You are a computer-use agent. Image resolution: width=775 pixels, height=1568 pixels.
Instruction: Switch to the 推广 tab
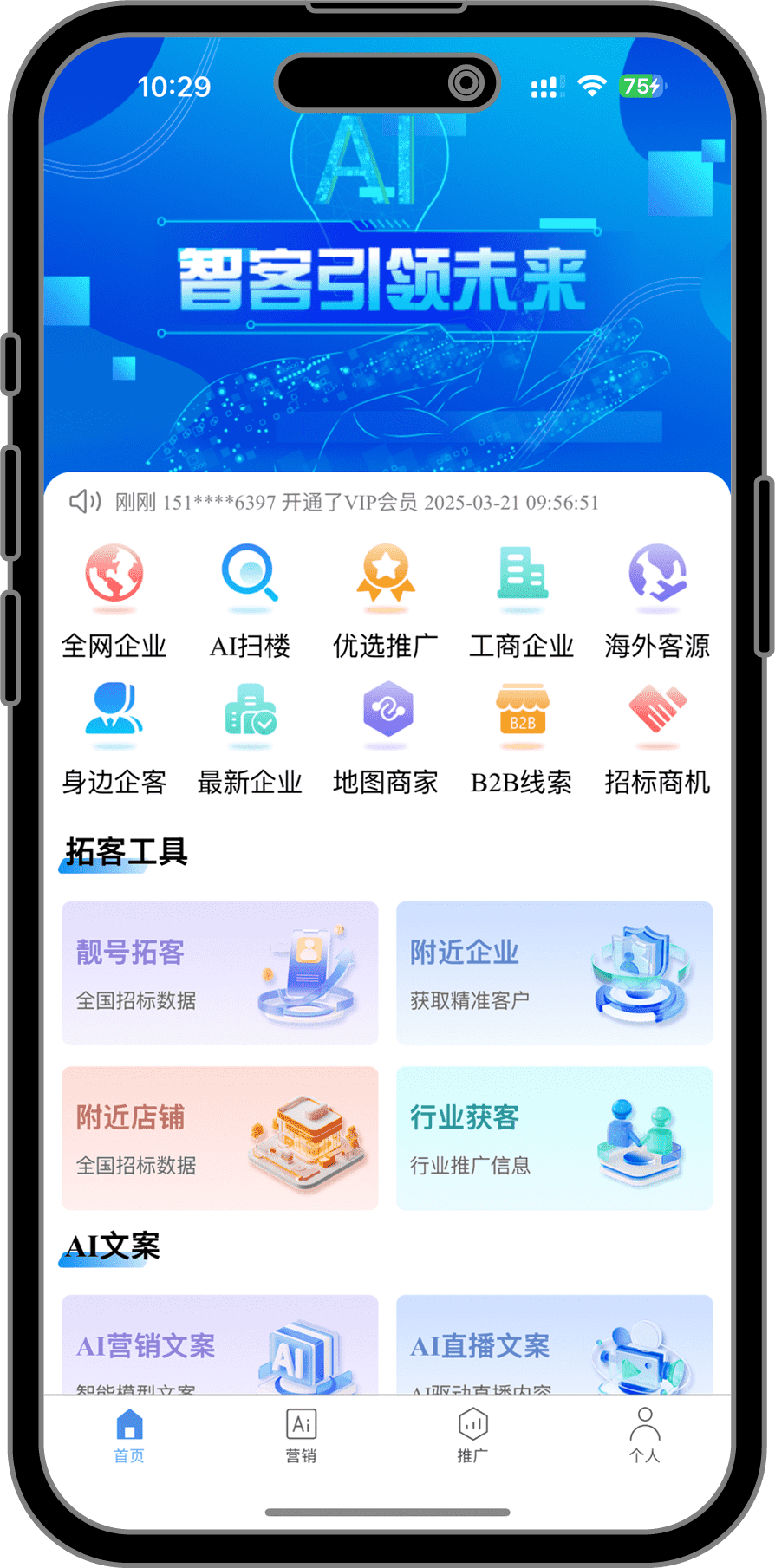pyautogui.click(x=472, y=1435)
